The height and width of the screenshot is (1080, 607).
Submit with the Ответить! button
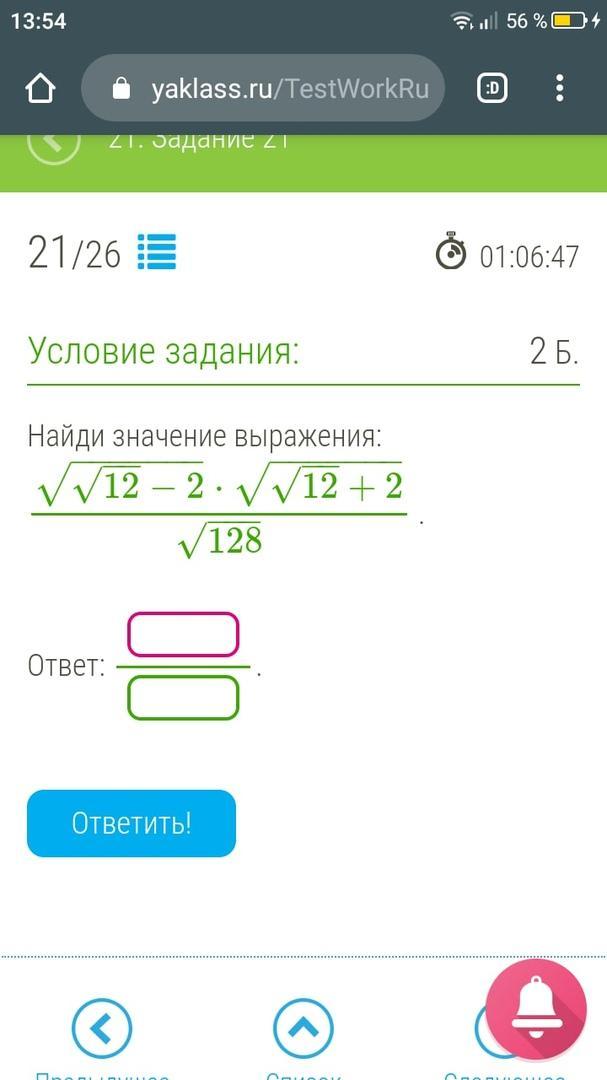131,823
